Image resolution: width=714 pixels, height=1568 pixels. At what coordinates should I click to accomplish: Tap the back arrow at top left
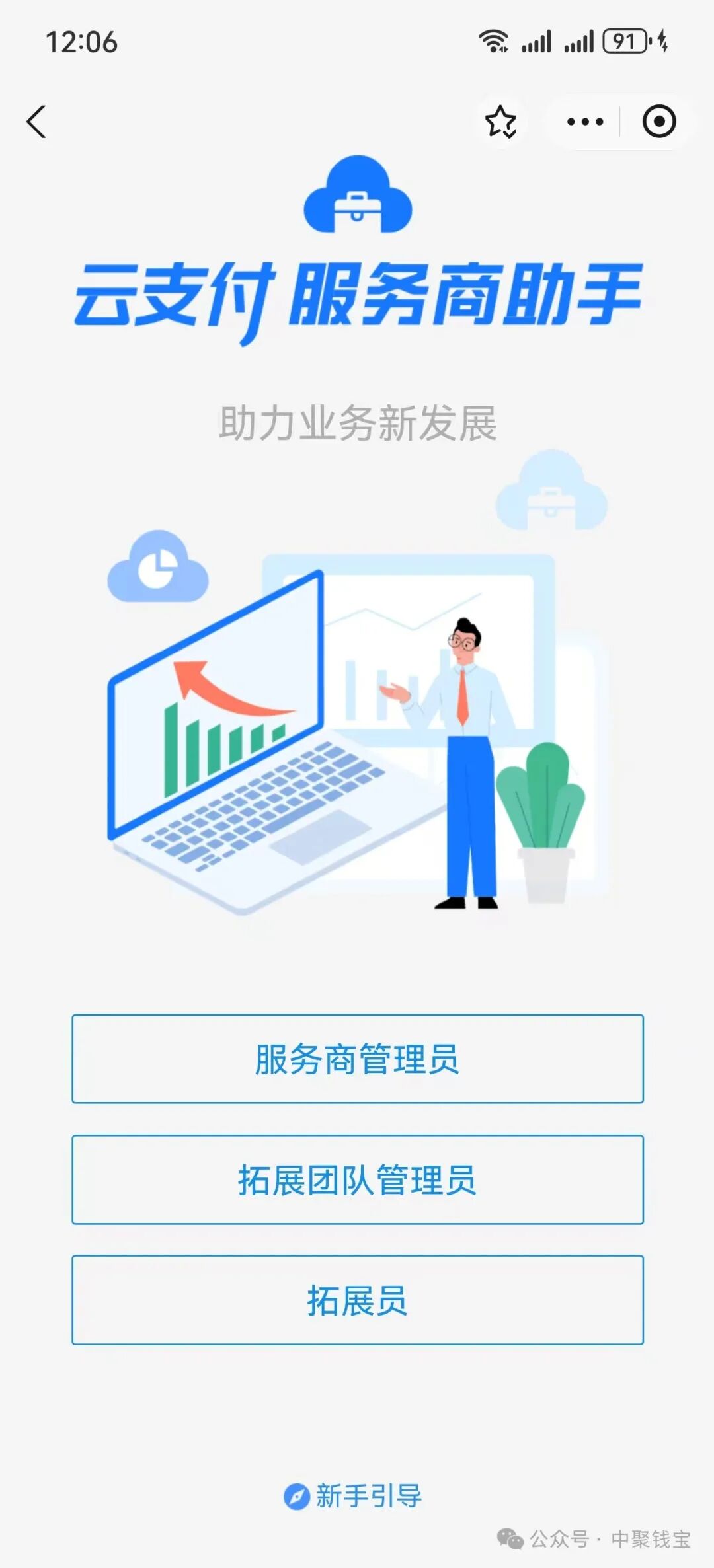pyautogui.click(x=38, y=121)
